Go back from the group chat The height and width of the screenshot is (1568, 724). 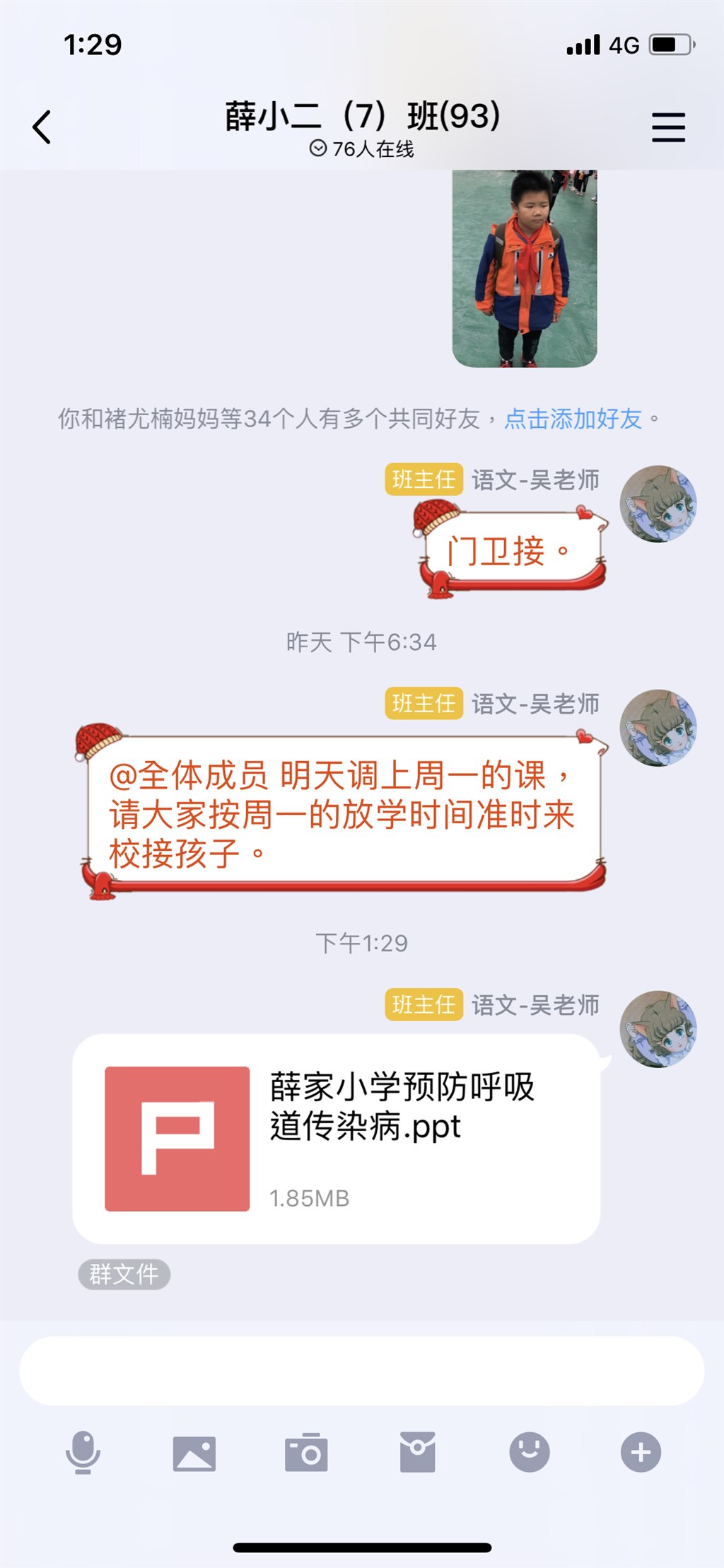point(42,127)
